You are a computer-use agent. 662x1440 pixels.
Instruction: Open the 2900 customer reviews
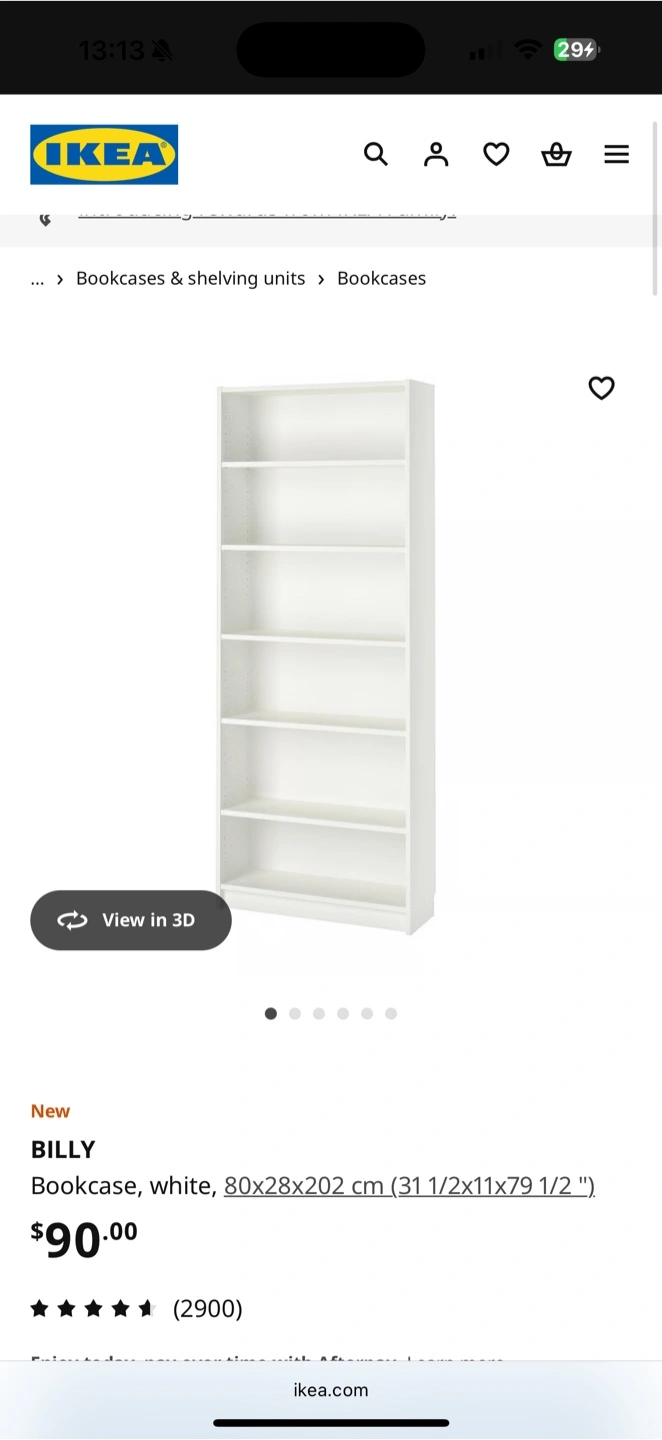208,1308
